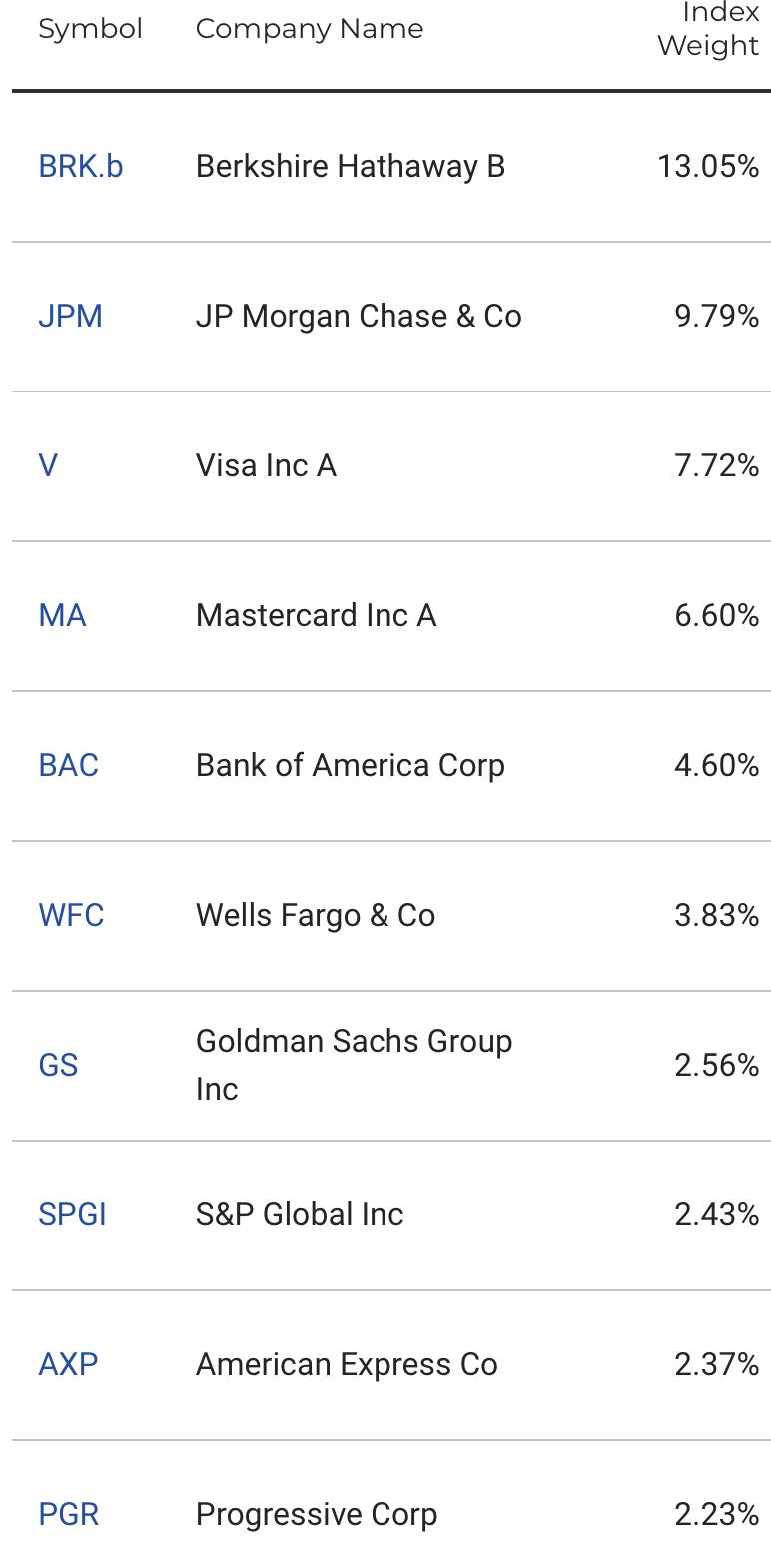The image size is (771, 1568).
Task: Select the AXP symbol link
Action: click(x=68, y=1364)
